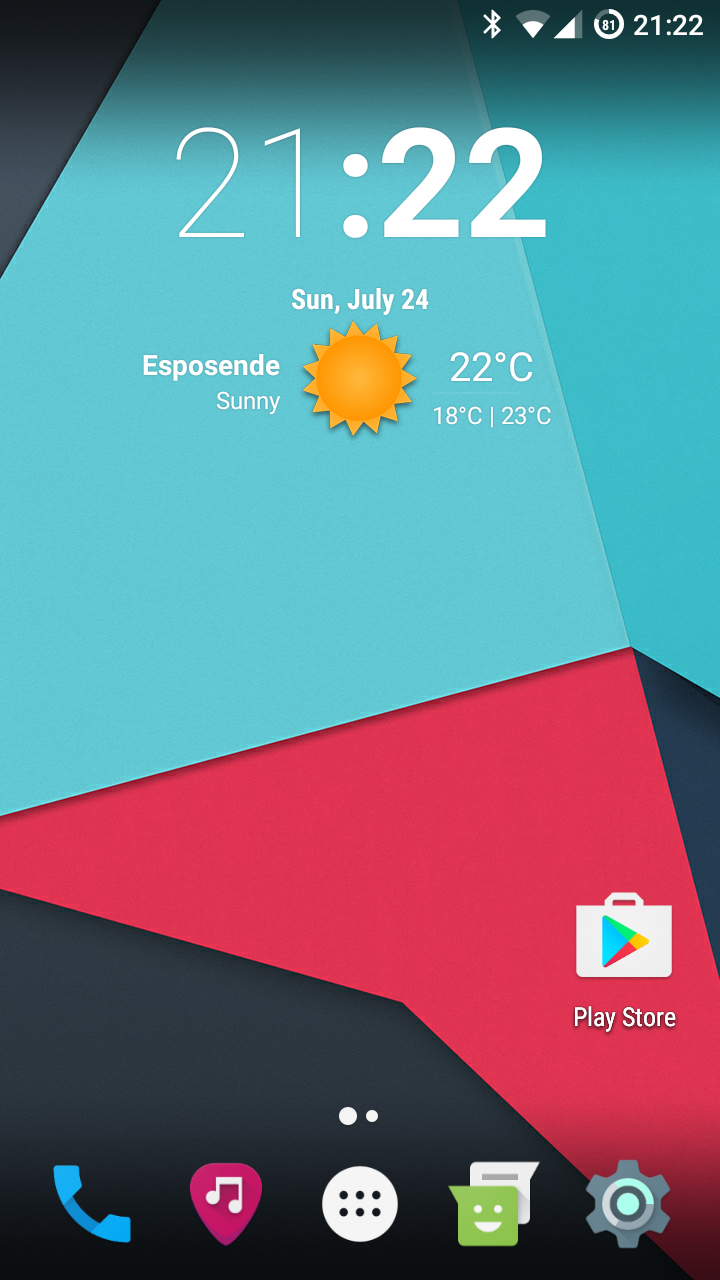Screen dimensions: 720x1280
Task: Launch the Phone dialer
Action: coord(92,1204)
